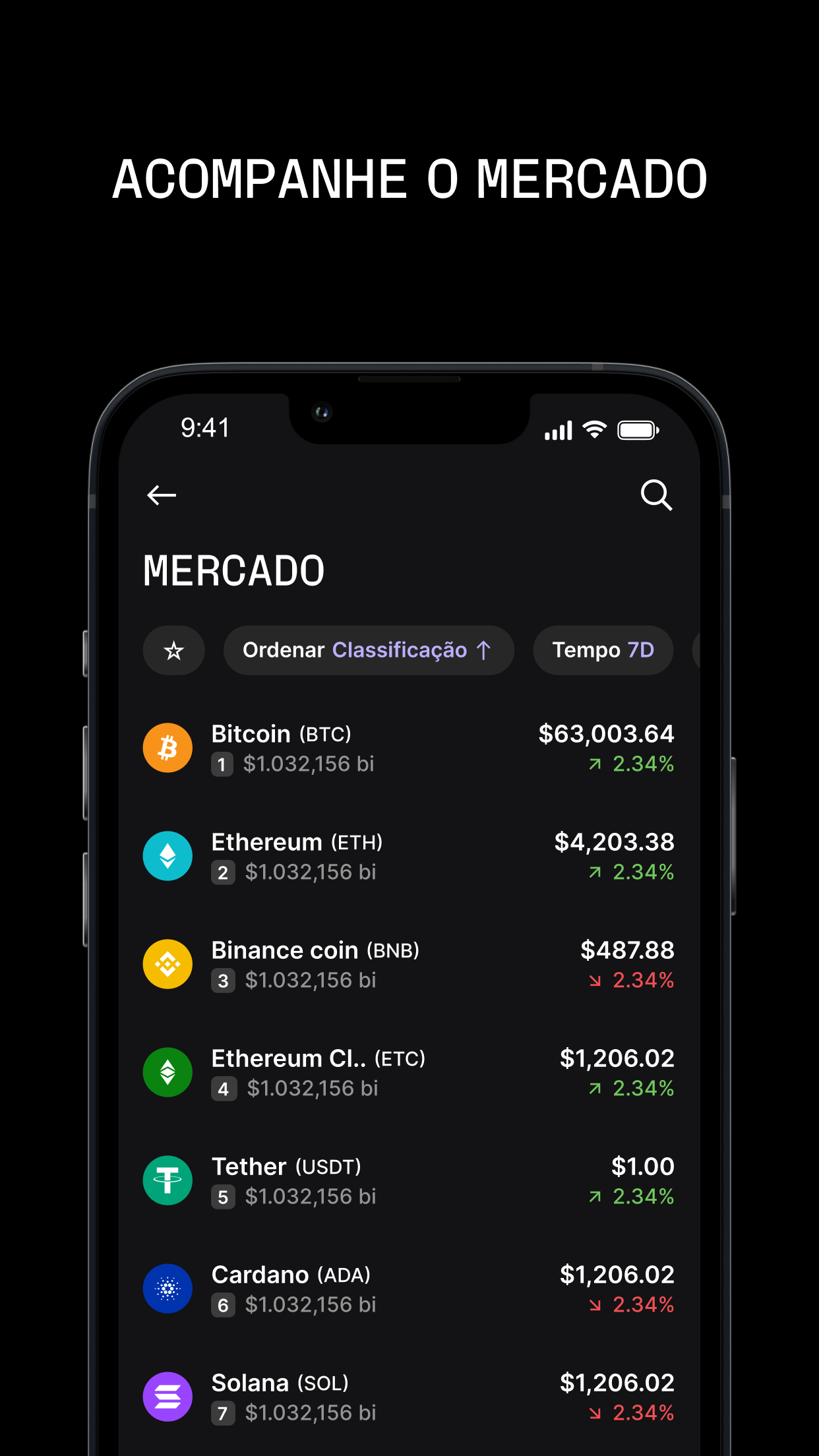Screen dimensions: 819x1456
Task: Select the Bitcoin coin icon
Action: (x=167, y=747)
